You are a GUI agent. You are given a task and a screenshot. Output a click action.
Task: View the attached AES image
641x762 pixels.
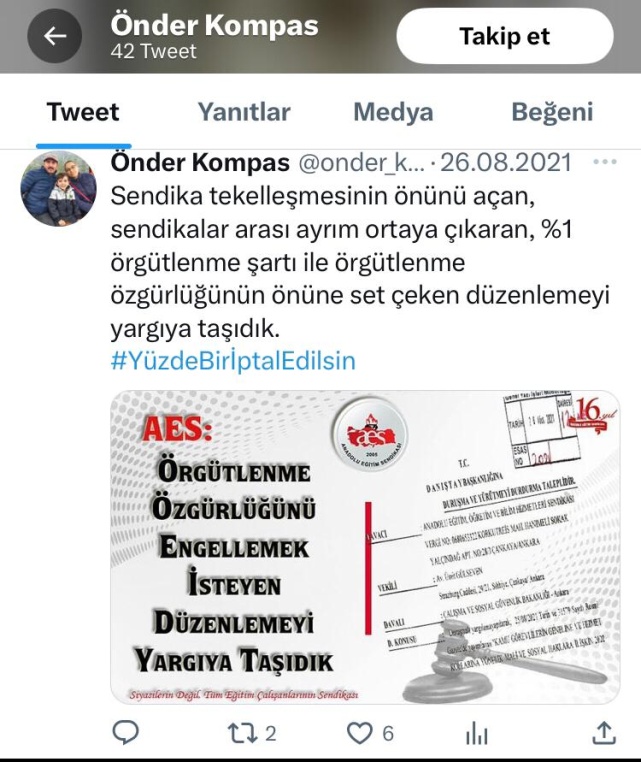(x=365, y=545)
